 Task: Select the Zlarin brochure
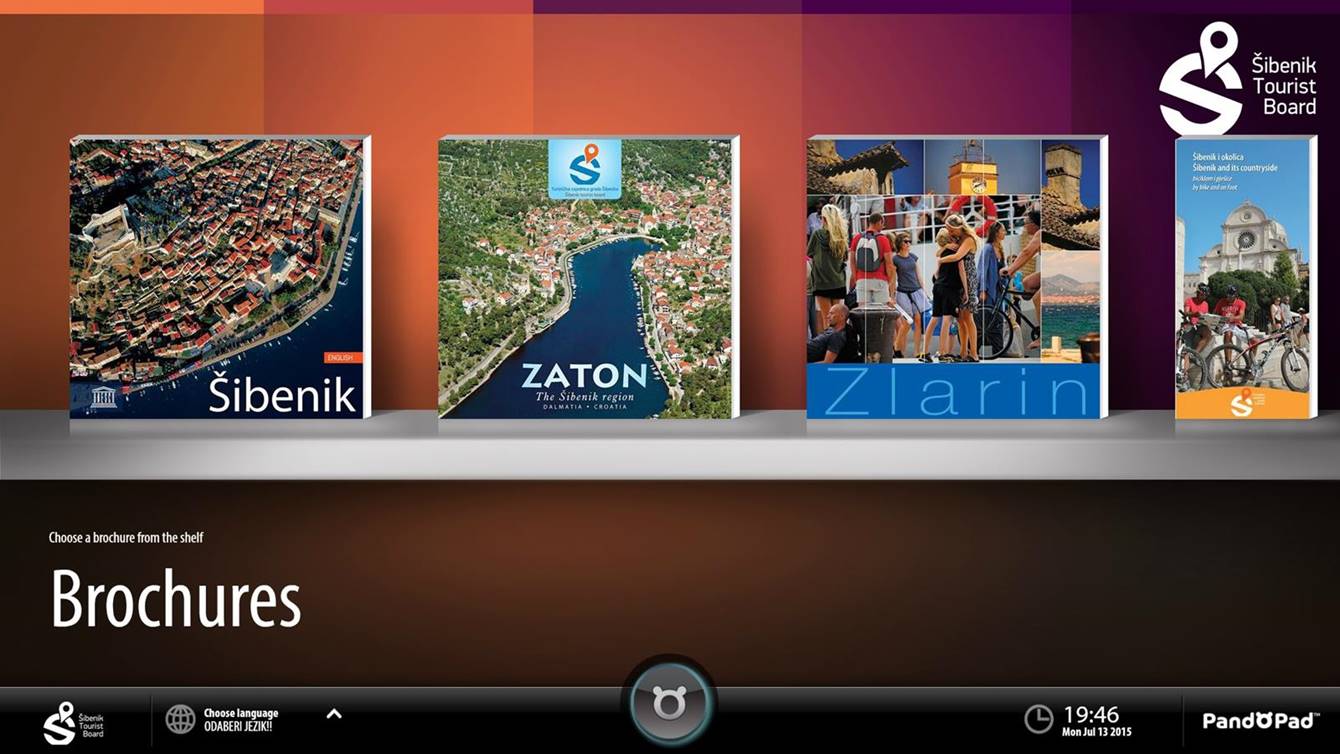click(x=956, y=277)
